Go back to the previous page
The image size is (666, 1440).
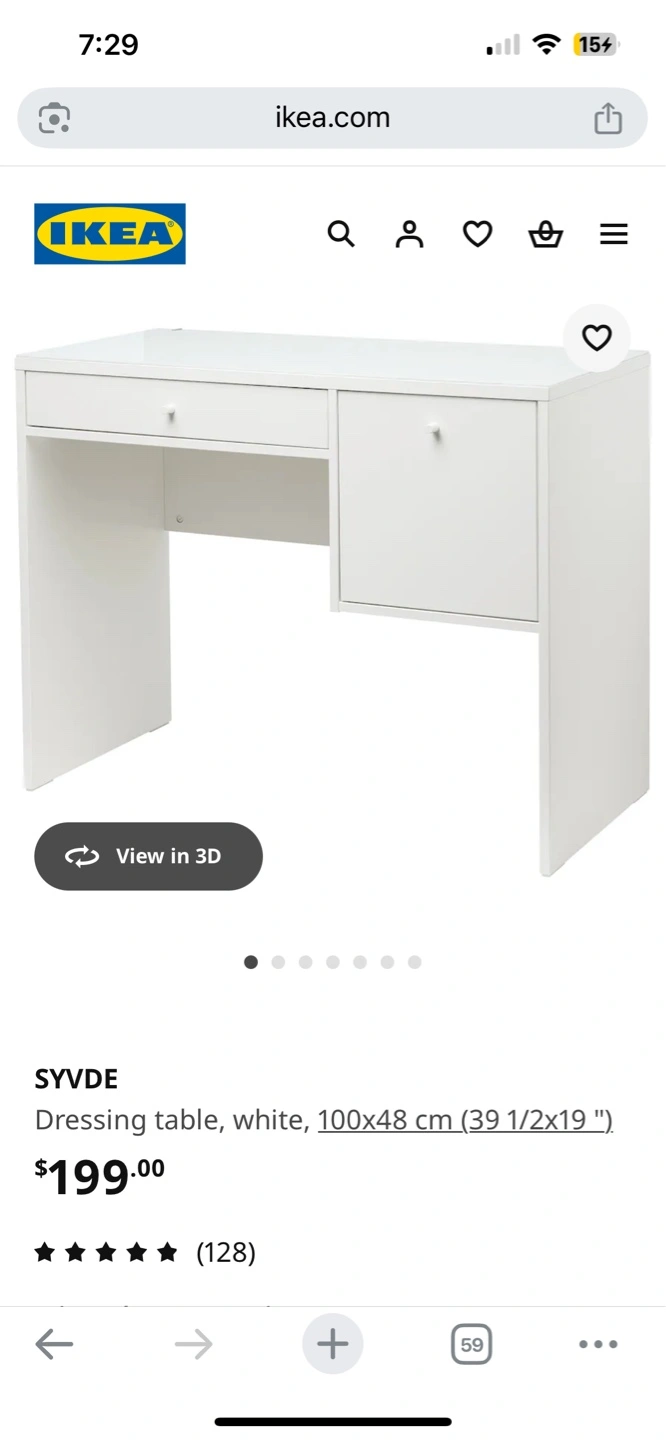(54, 1344)
